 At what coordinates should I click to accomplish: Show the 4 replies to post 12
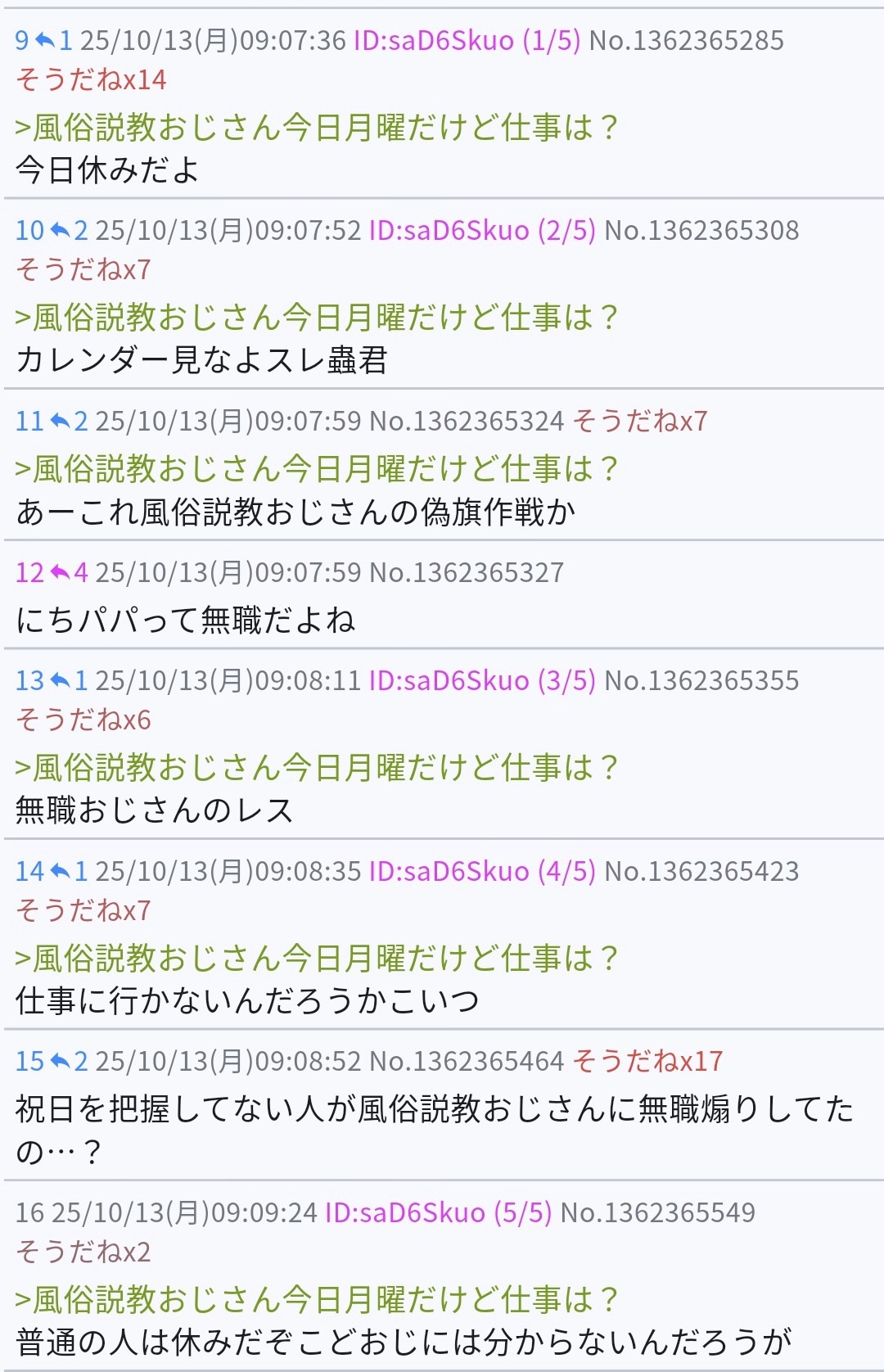click(x=69, y=572)
